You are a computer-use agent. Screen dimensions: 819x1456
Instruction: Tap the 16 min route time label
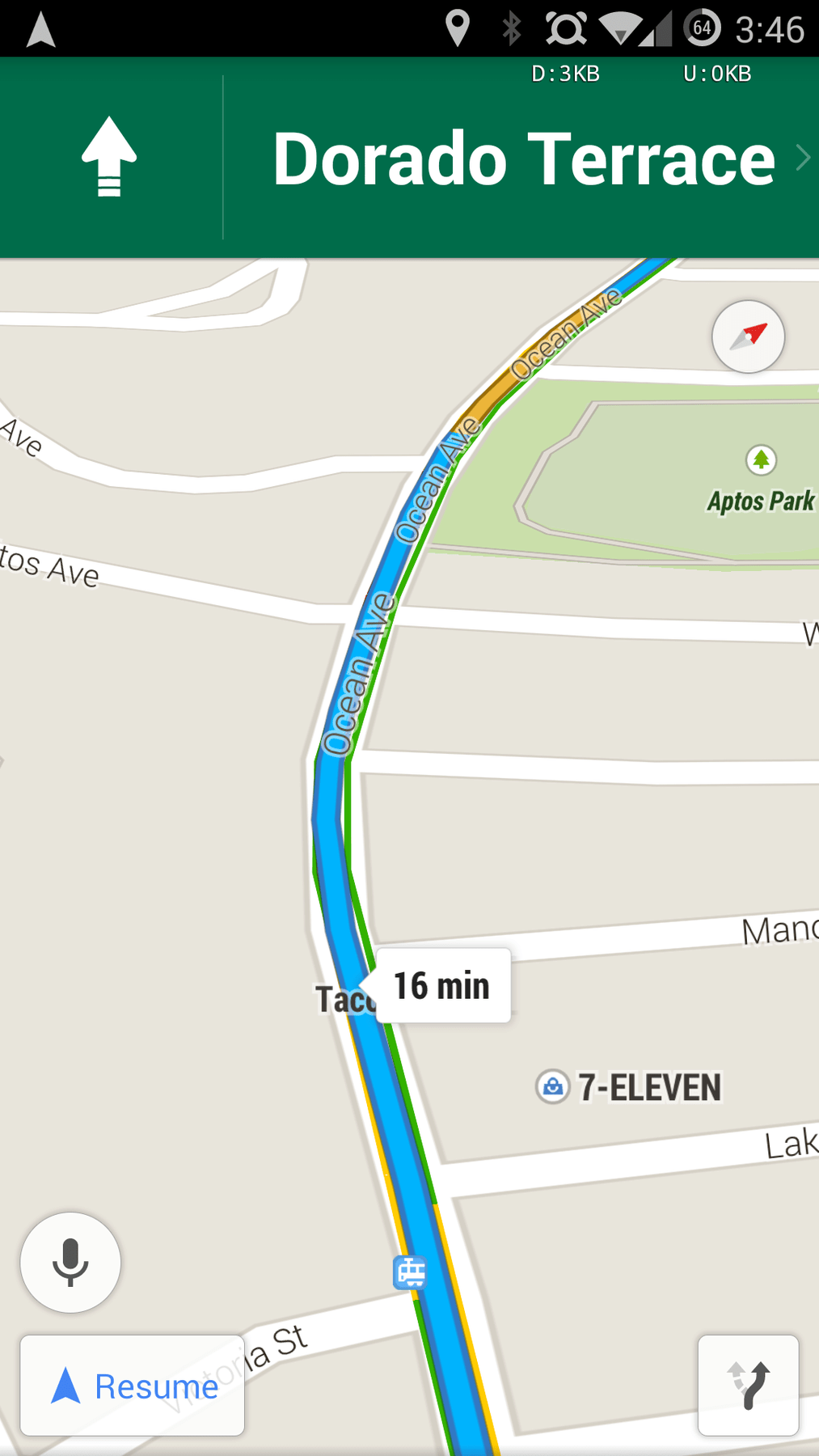pos(441,986)
